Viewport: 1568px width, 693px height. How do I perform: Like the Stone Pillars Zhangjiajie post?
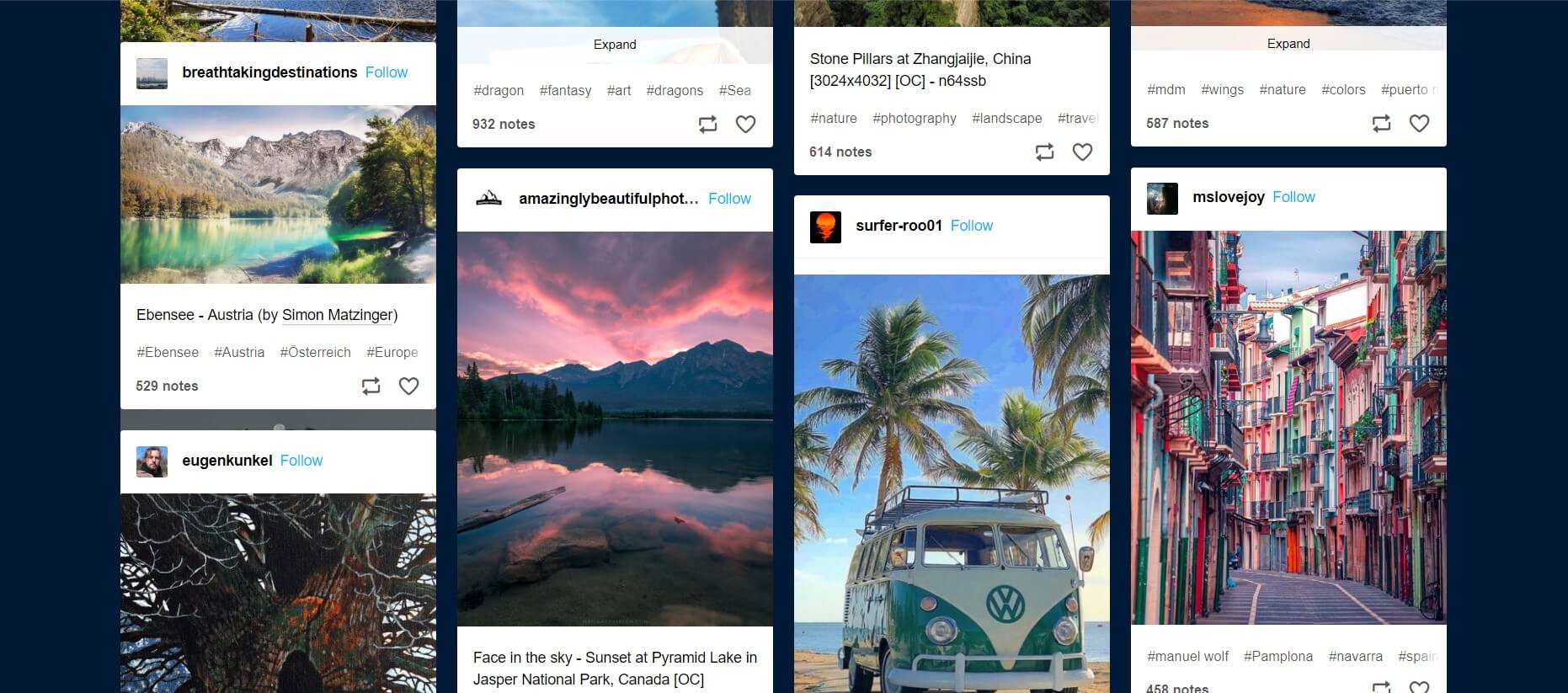click(x=1082, y=152)
